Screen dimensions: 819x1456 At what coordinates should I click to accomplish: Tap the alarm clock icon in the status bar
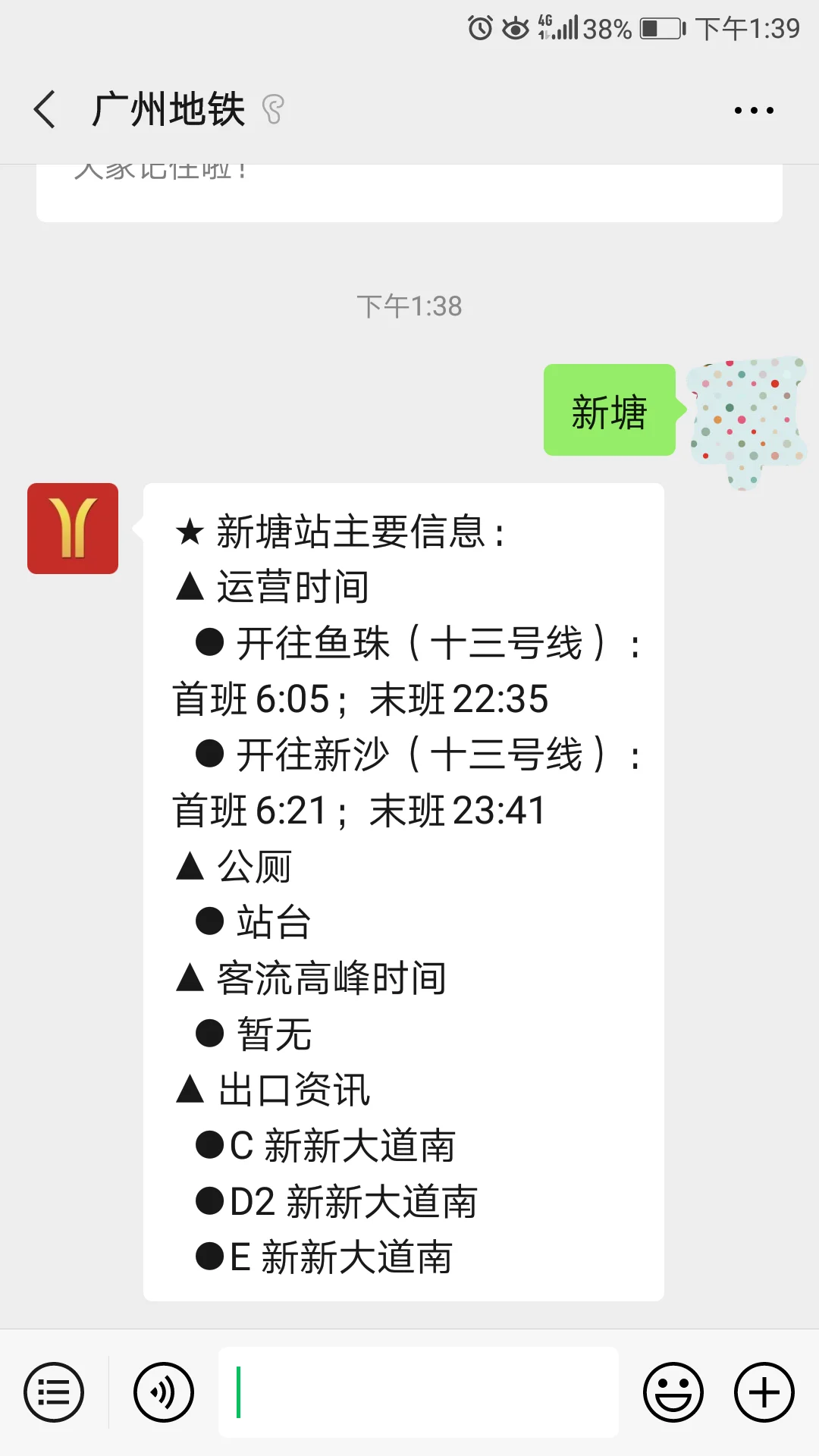(479, 27)
